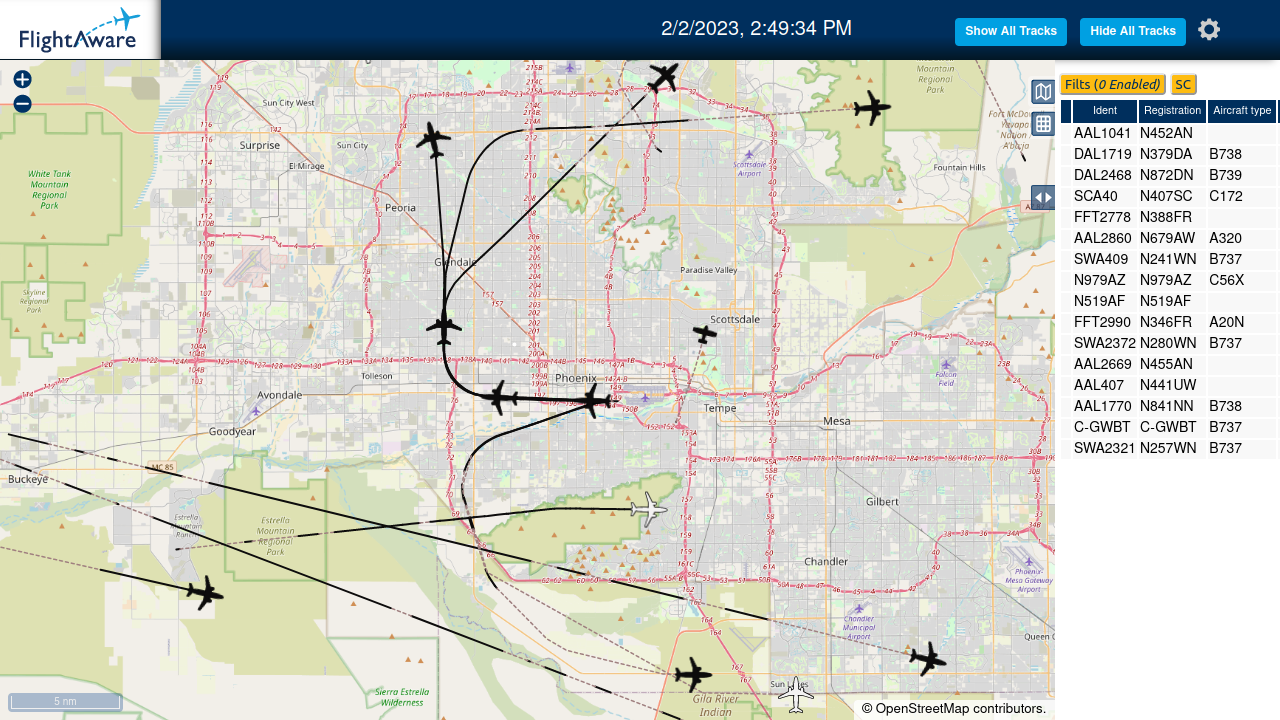This screenshot has height=720, width=1280.
Task: Collapse the sidebar with arrows icon
Action: pyautogui.click(x=1043, y=198)
